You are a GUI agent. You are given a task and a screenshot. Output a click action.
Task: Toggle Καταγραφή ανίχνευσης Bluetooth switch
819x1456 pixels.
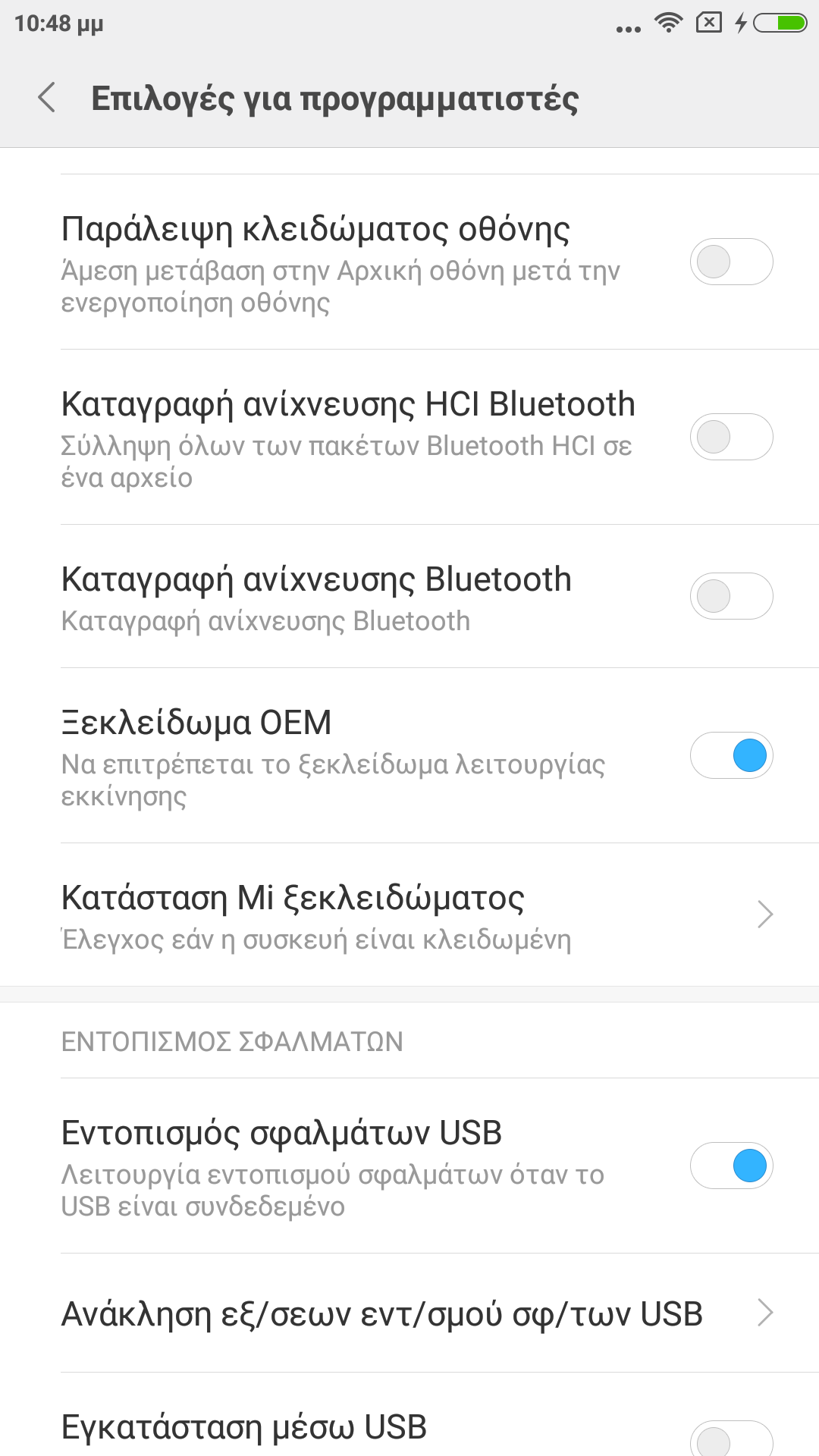[x=731, y=596]
